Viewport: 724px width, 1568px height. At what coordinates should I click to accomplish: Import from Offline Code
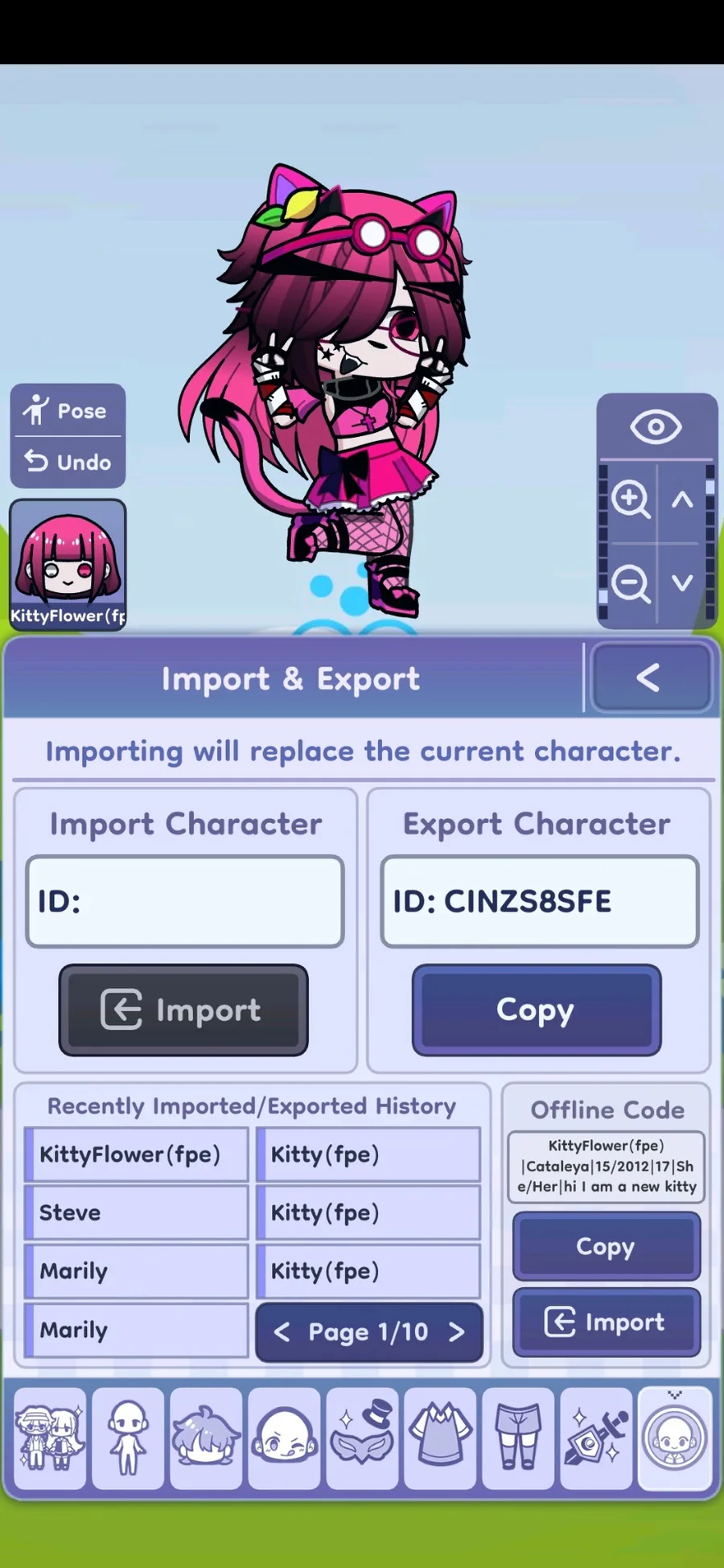607,1322
